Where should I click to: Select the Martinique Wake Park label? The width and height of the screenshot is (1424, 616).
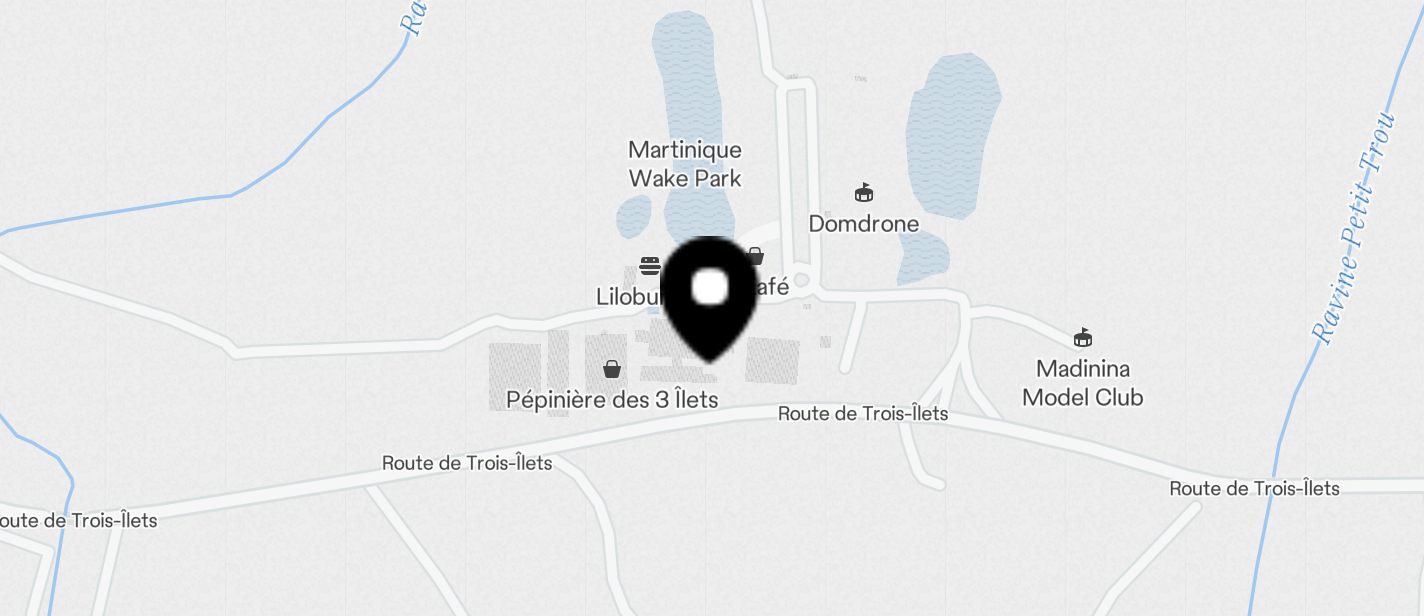(x=685, y=164)
